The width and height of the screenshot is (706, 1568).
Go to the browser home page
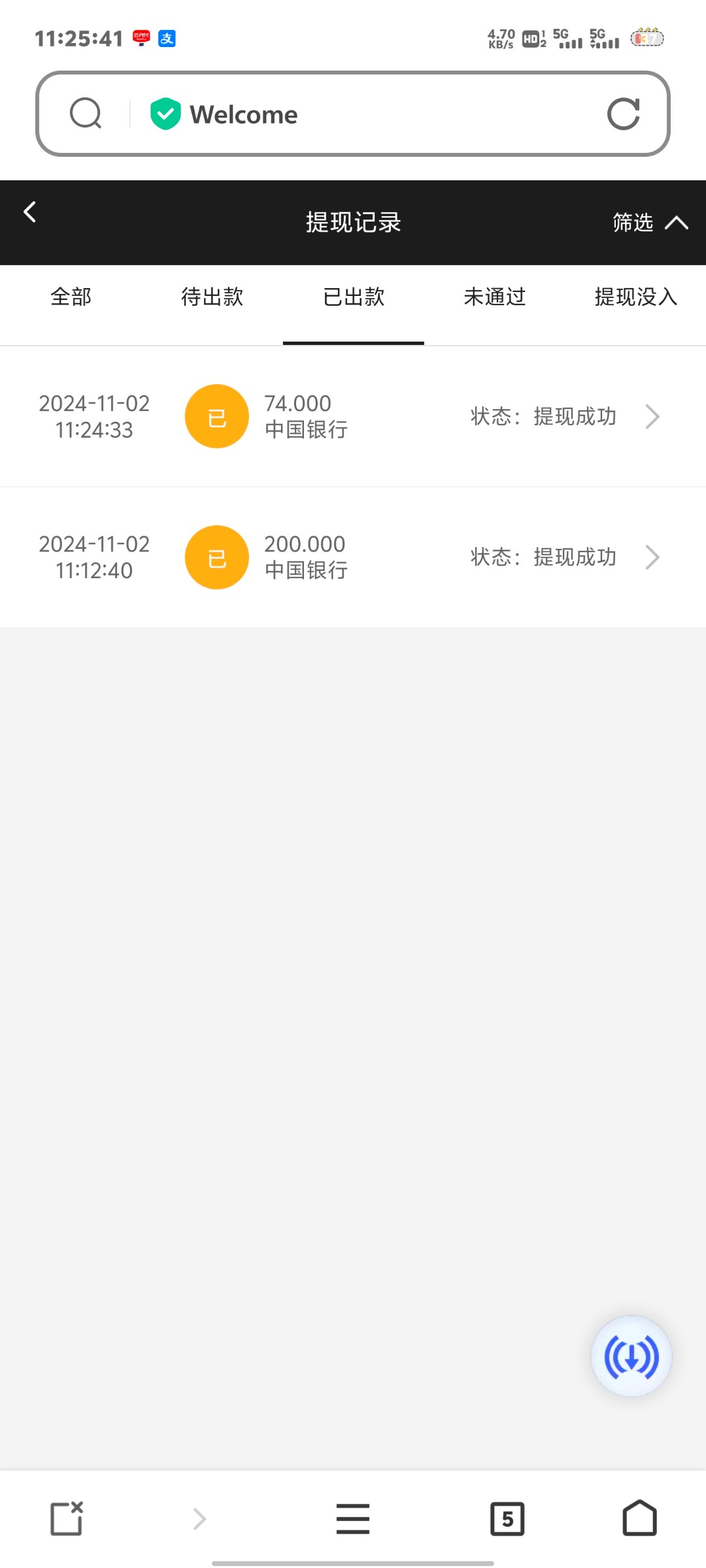[x=639, y=1518]
